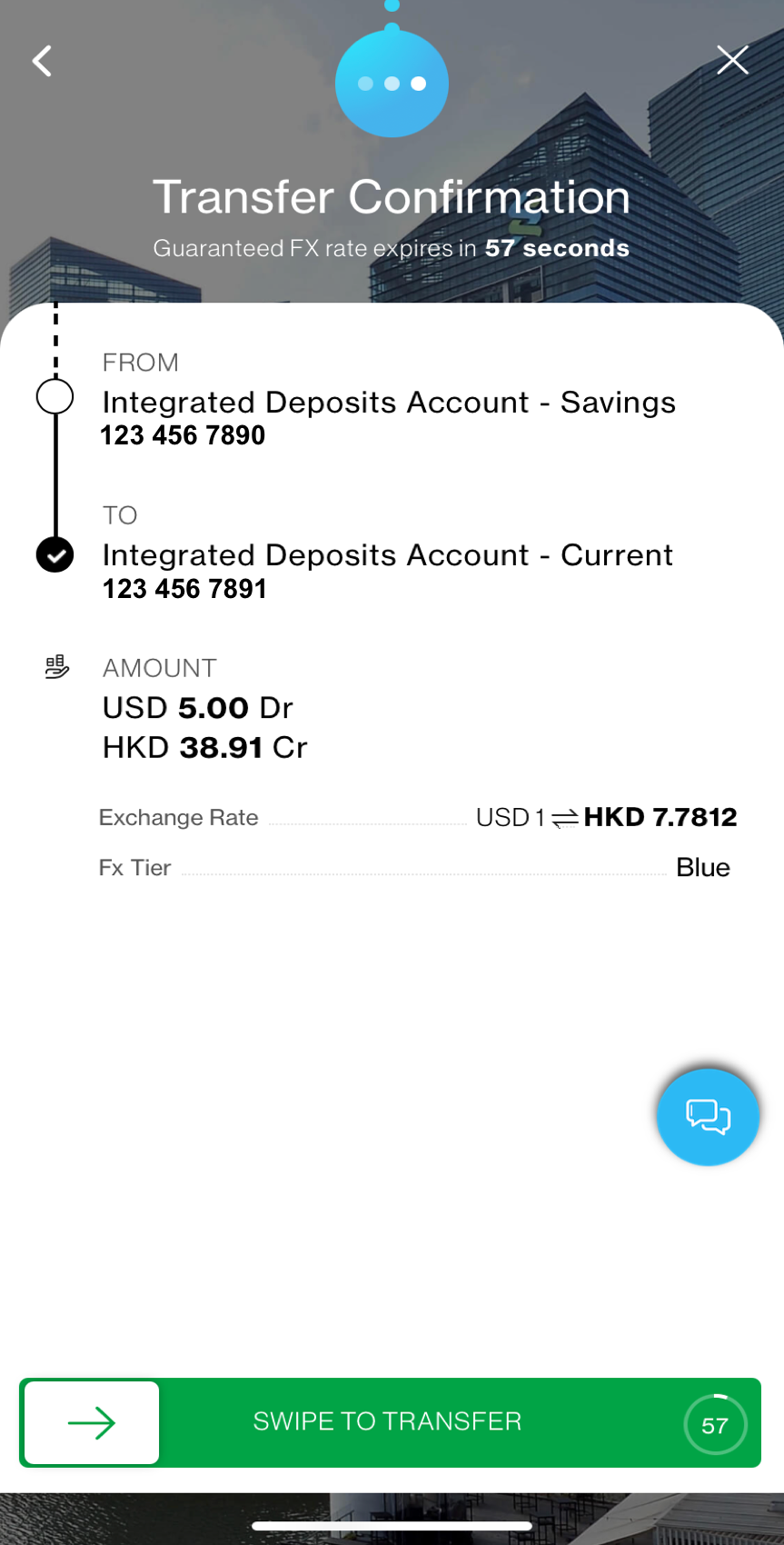
Task: Tap the swipe-to-transfer slider track
Action: tap(389, 1422)
